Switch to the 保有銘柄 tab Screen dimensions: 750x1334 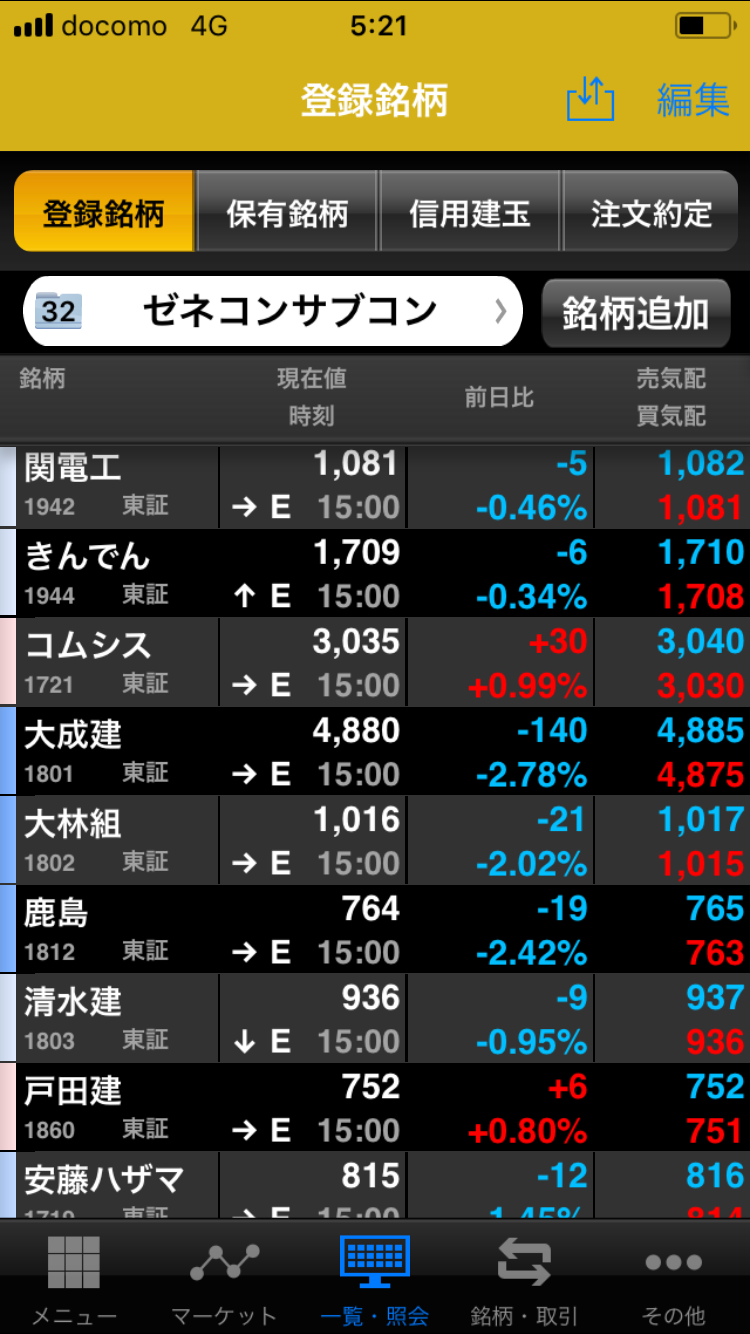pos(287,212)
